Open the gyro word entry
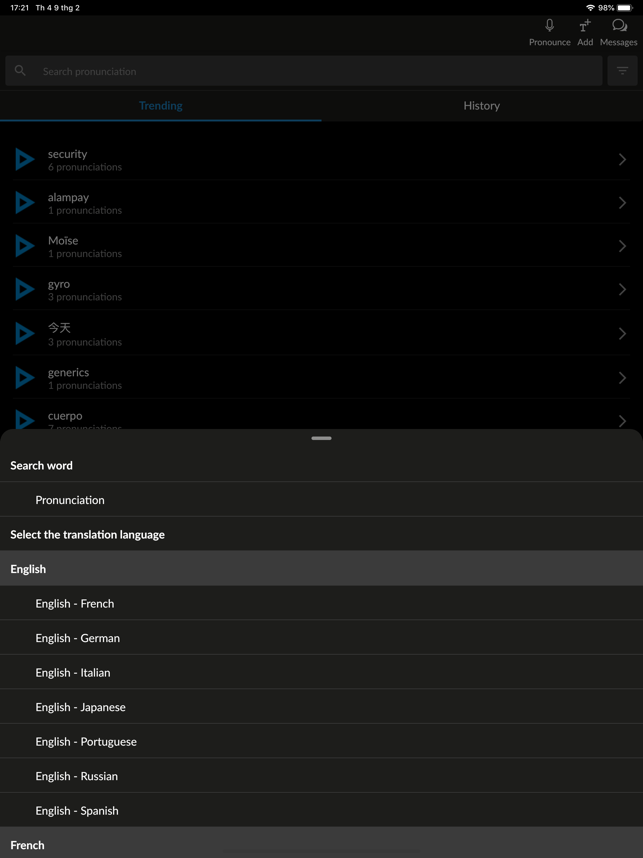This screenshot has width=643, height=858. (320, 289)
